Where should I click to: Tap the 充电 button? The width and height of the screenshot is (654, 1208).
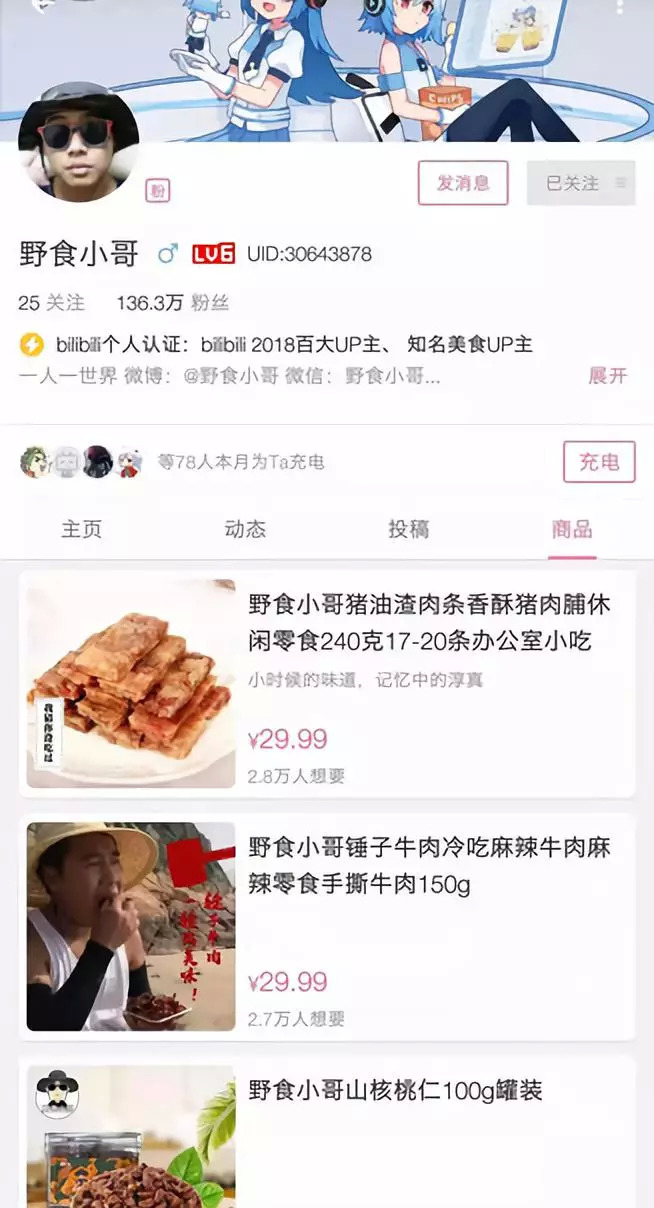[599, 462]
